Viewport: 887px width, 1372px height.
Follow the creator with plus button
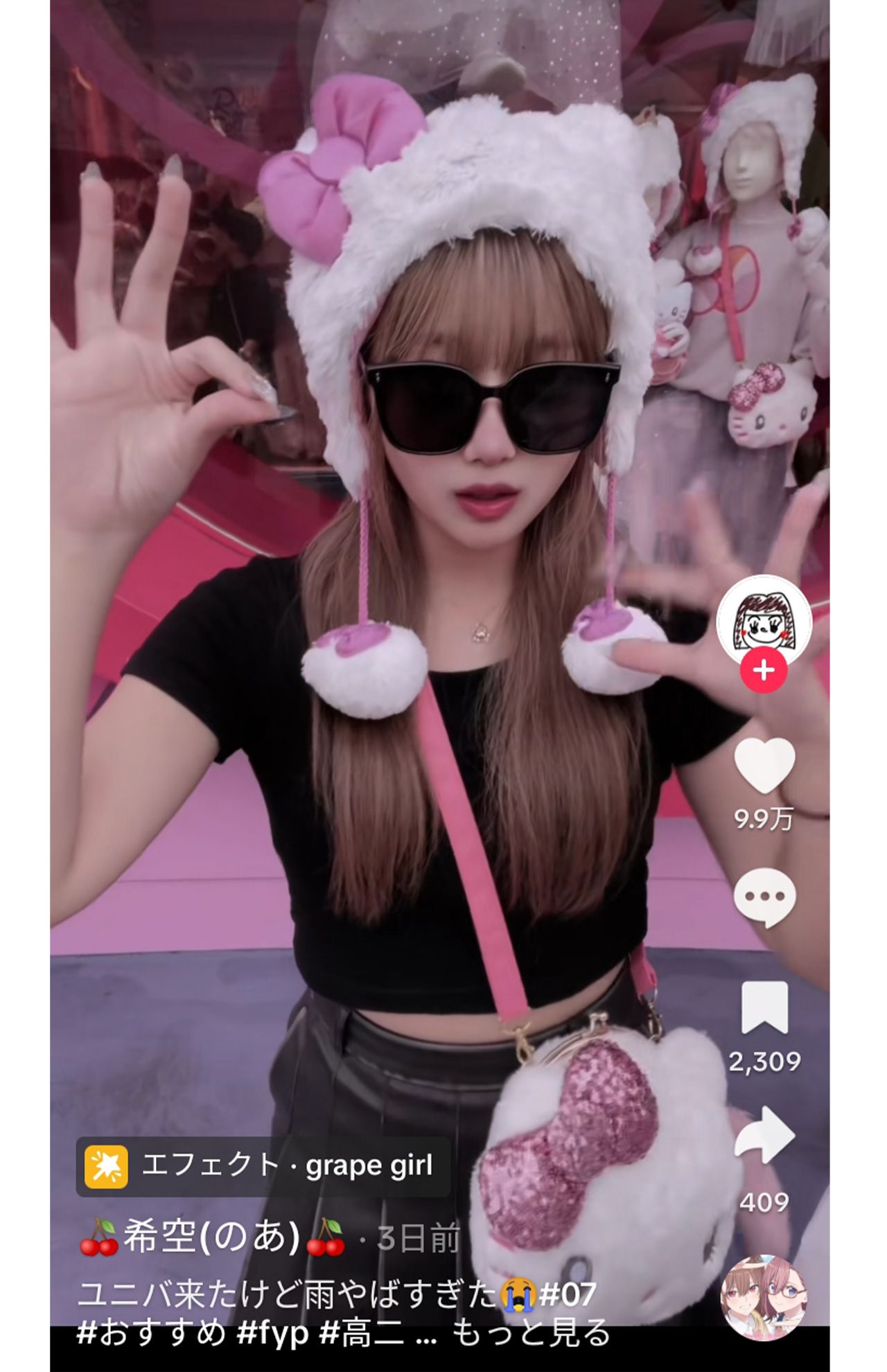point(764,670)
